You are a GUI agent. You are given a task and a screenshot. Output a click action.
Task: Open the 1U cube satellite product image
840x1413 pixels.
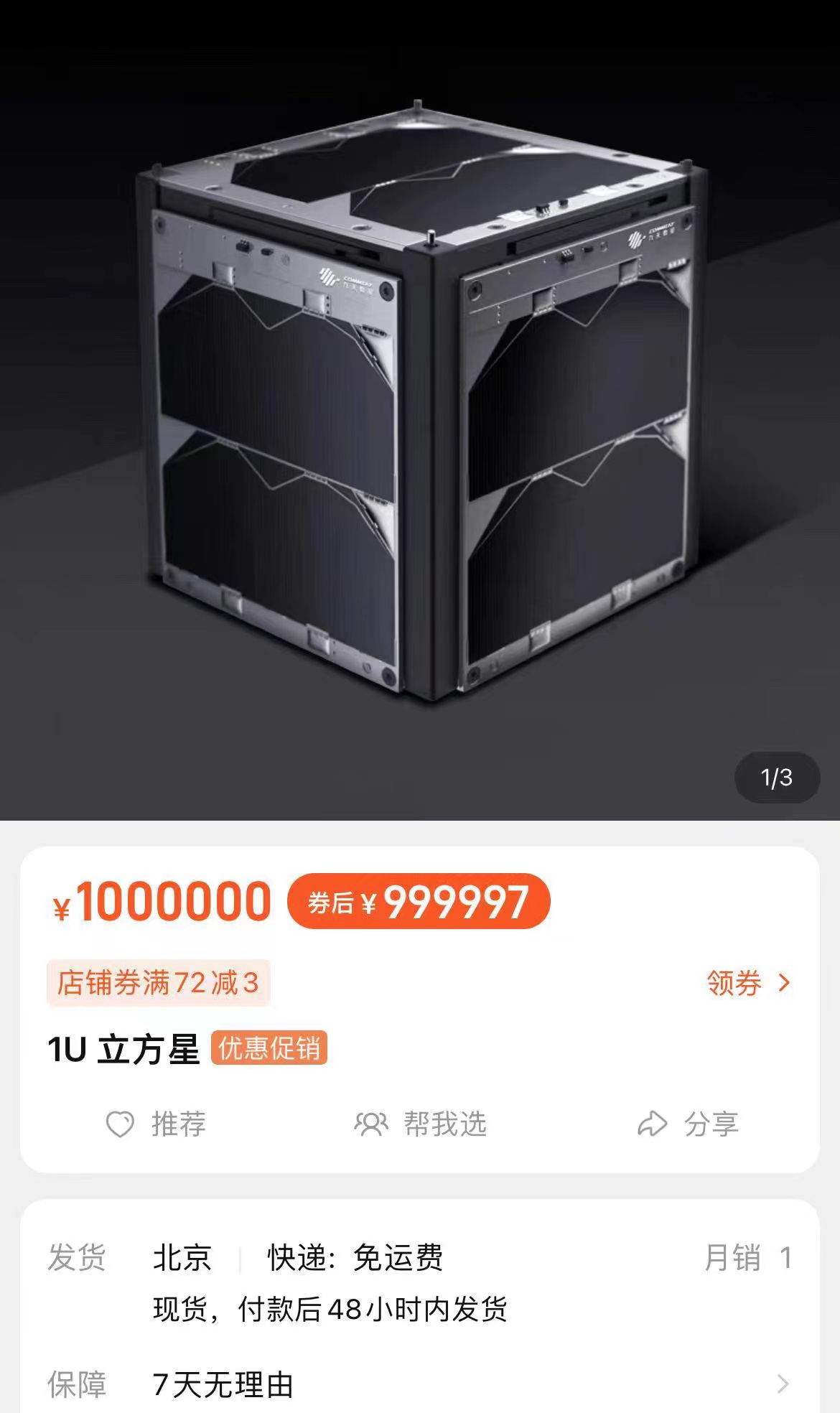[420, 410]
